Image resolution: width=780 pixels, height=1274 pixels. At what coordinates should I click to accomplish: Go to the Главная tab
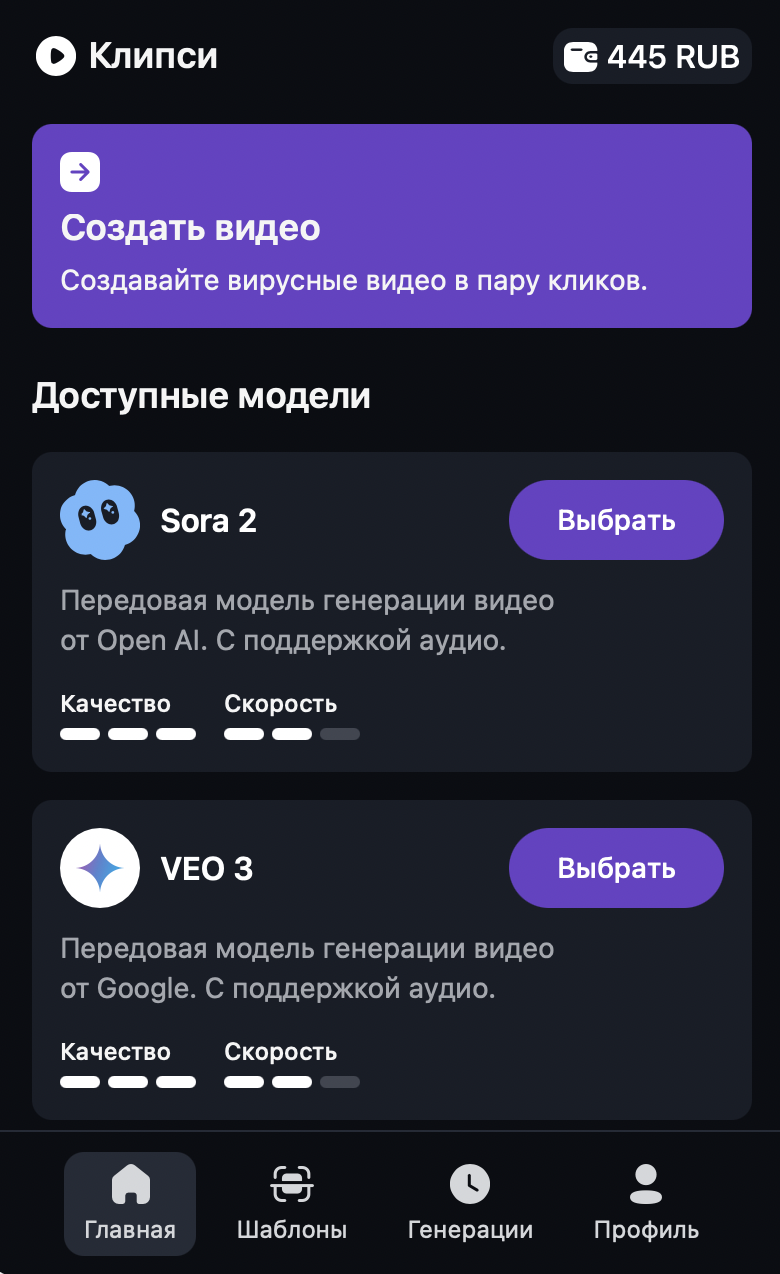pyautogui.click(x=130, y=1203)
